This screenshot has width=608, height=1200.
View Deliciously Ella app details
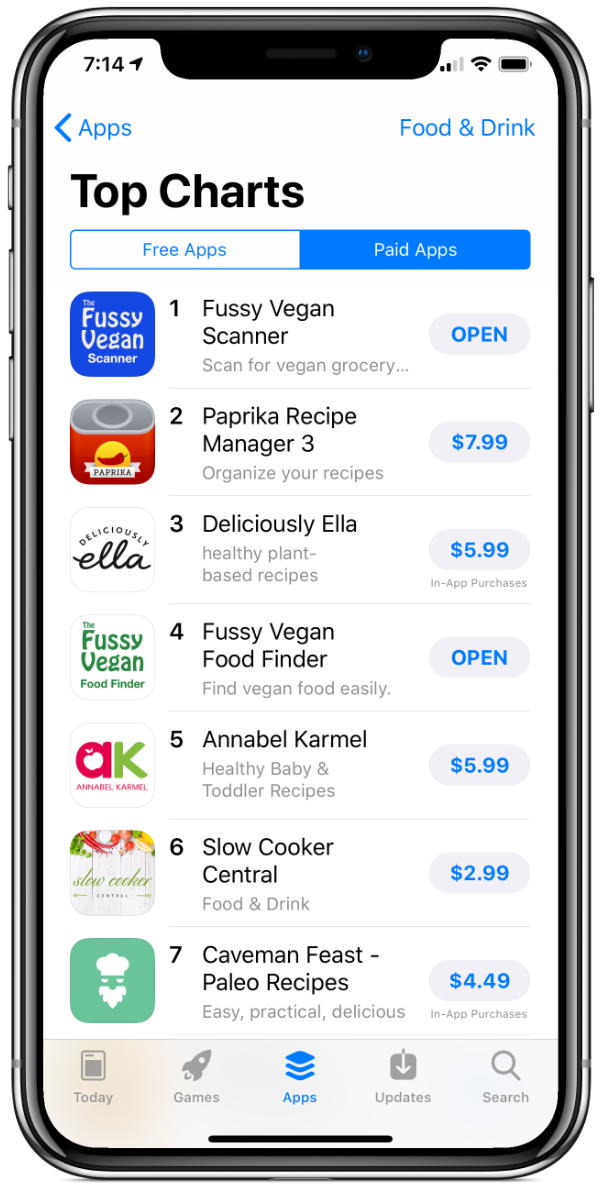(279, 525)
